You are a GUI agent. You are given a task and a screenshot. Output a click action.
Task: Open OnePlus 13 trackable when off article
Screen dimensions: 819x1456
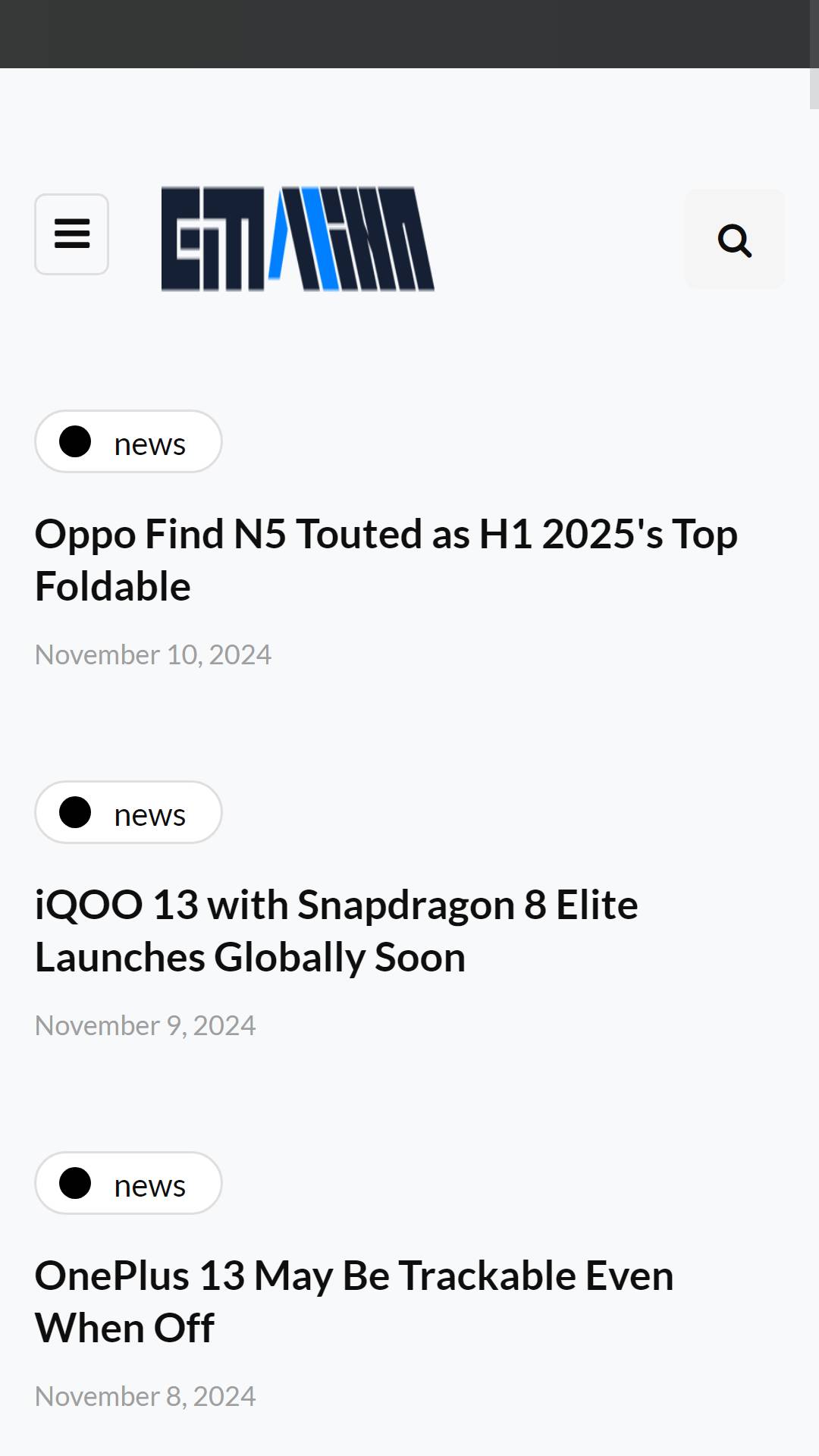pyautogui.click(x=354, y=1301)
